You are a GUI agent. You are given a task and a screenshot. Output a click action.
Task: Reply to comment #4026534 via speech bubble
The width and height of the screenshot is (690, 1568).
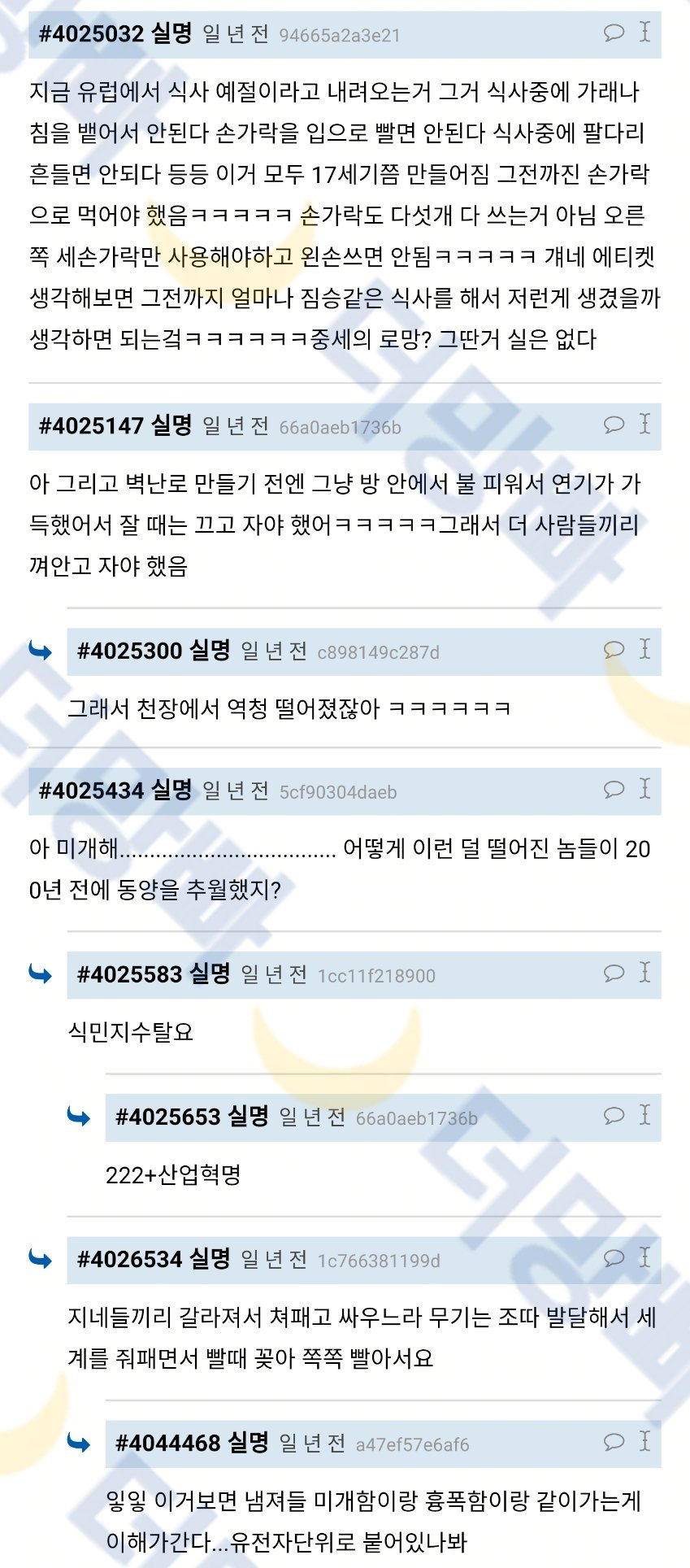[614, 1258]
